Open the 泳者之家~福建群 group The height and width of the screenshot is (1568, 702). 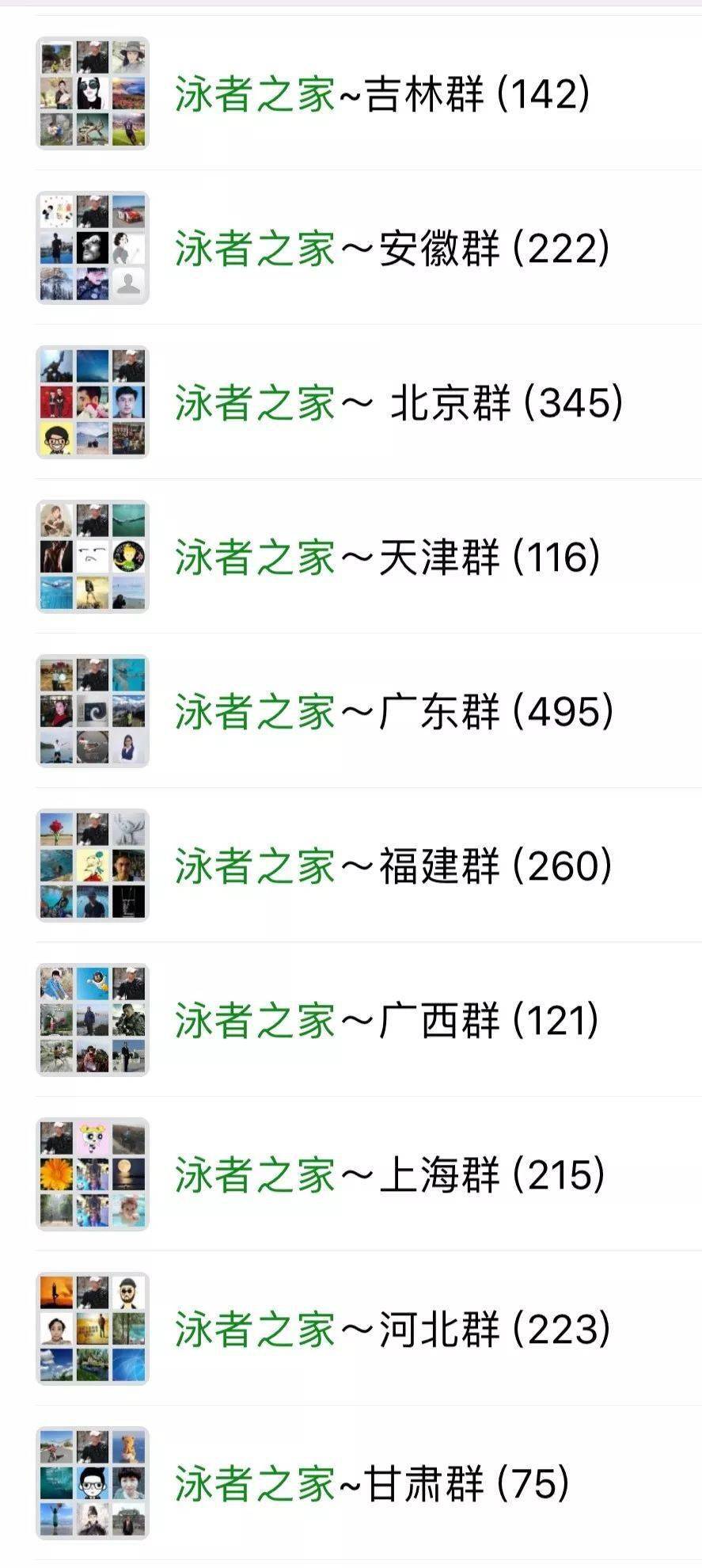coord(392,866)
